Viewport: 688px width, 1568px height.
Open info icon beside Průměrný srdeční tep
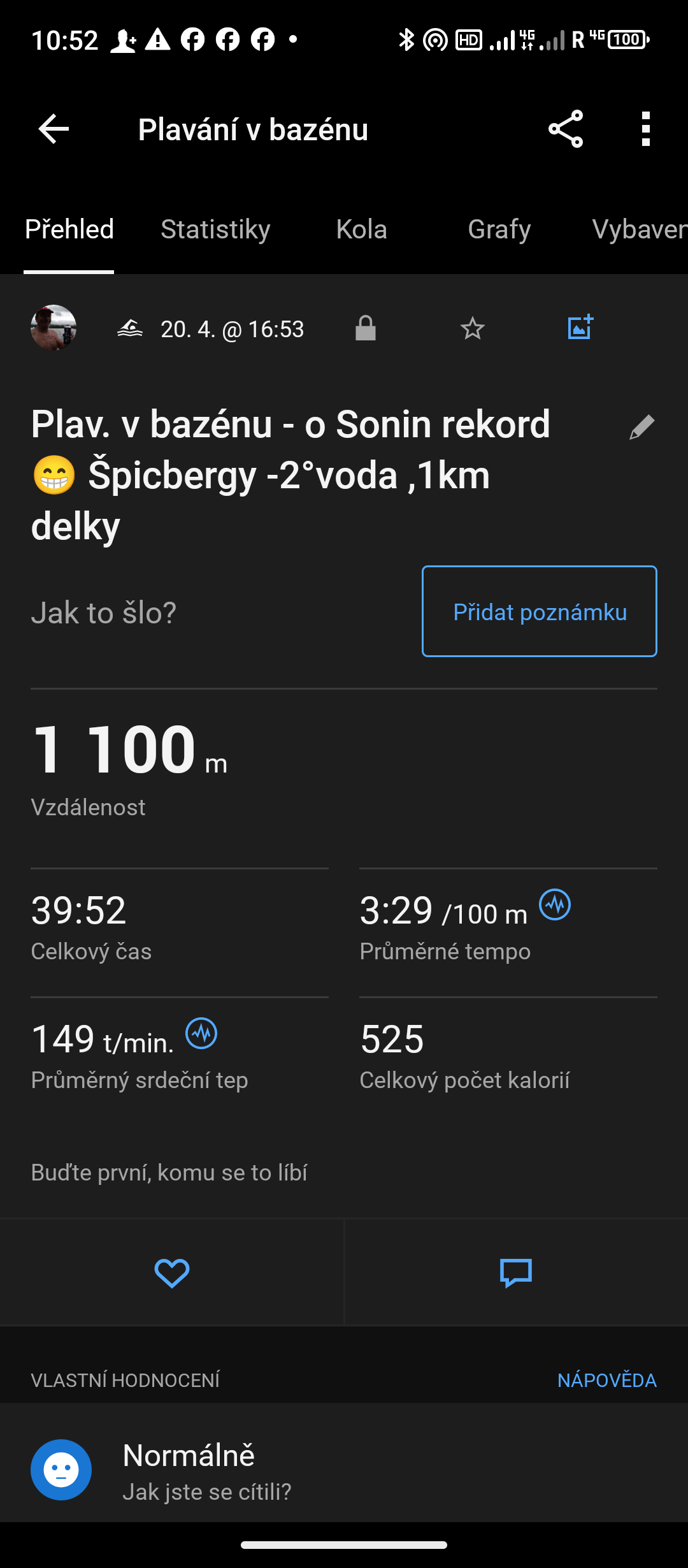[x=201, y=1033]
